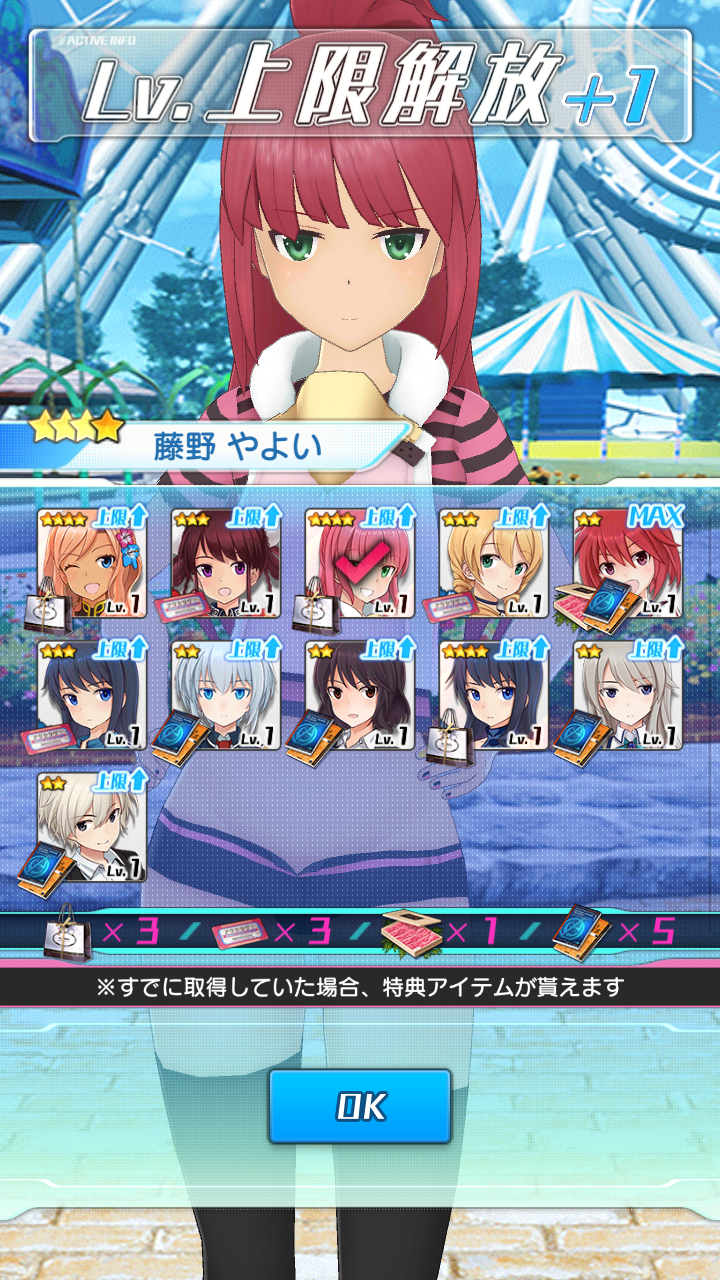Image resolution: width=720 pixels, height=1280 pixels.
Task: Select the pink-haired character card with the red checkmark
Action: 360,565
